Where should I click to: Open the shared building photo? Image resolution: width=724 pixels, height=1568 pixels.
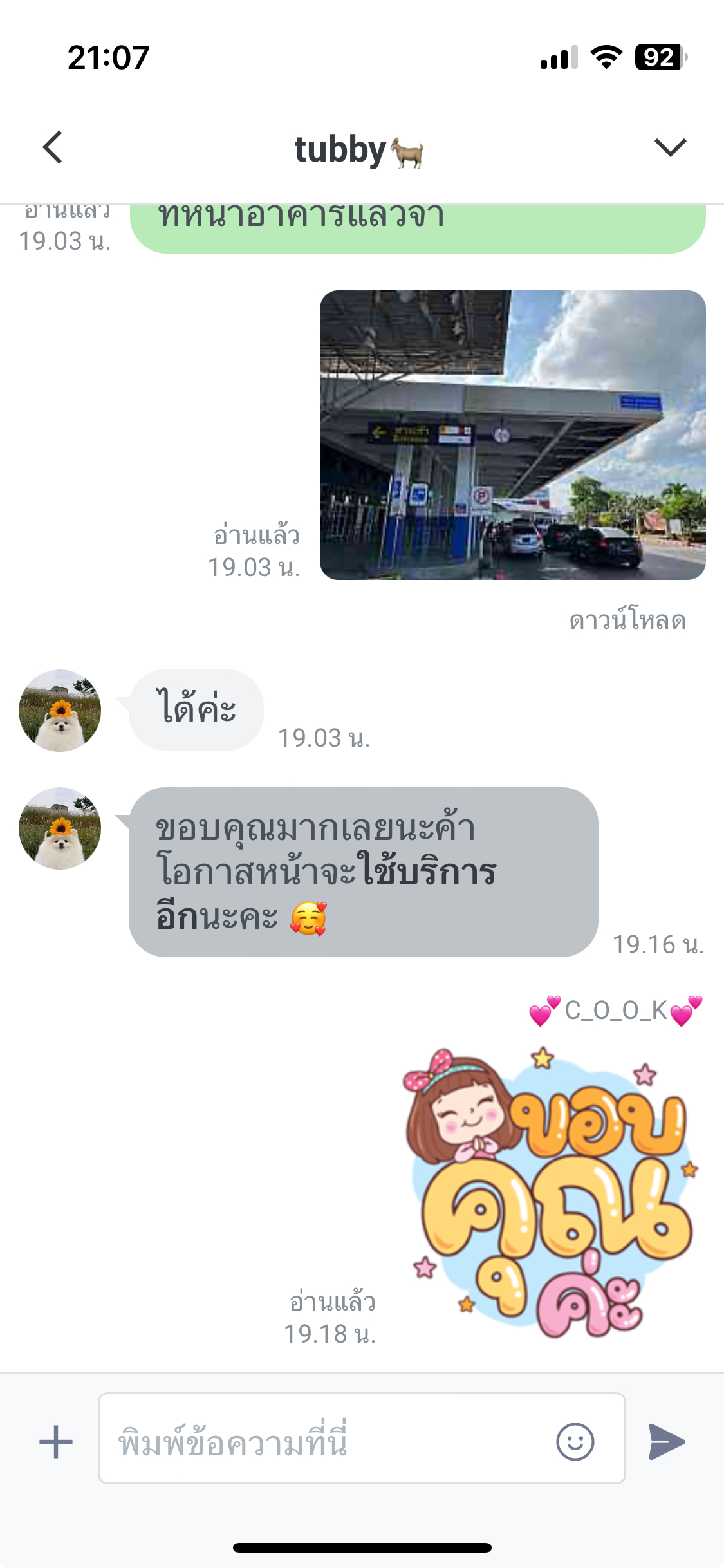coord(512,435)
